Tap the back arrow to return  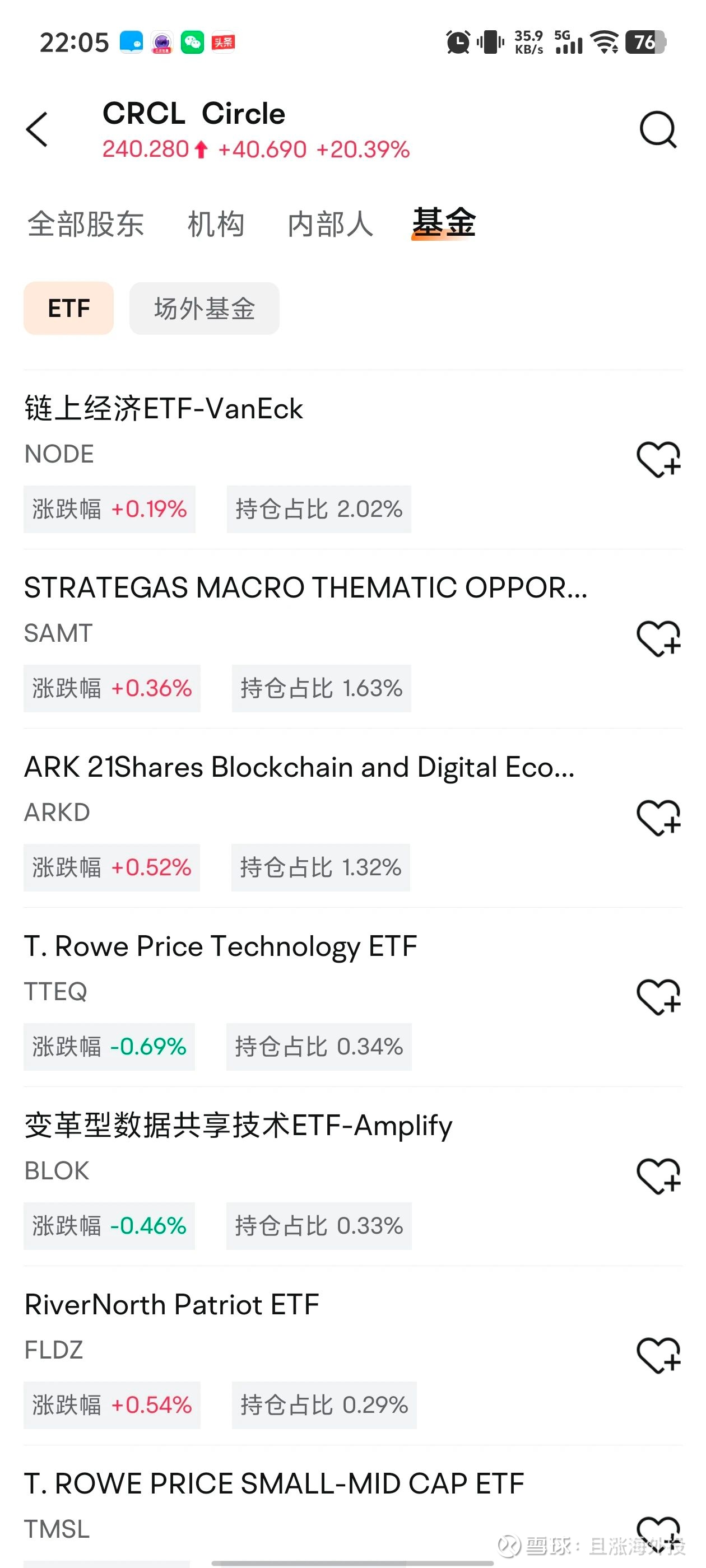point(36,129)
